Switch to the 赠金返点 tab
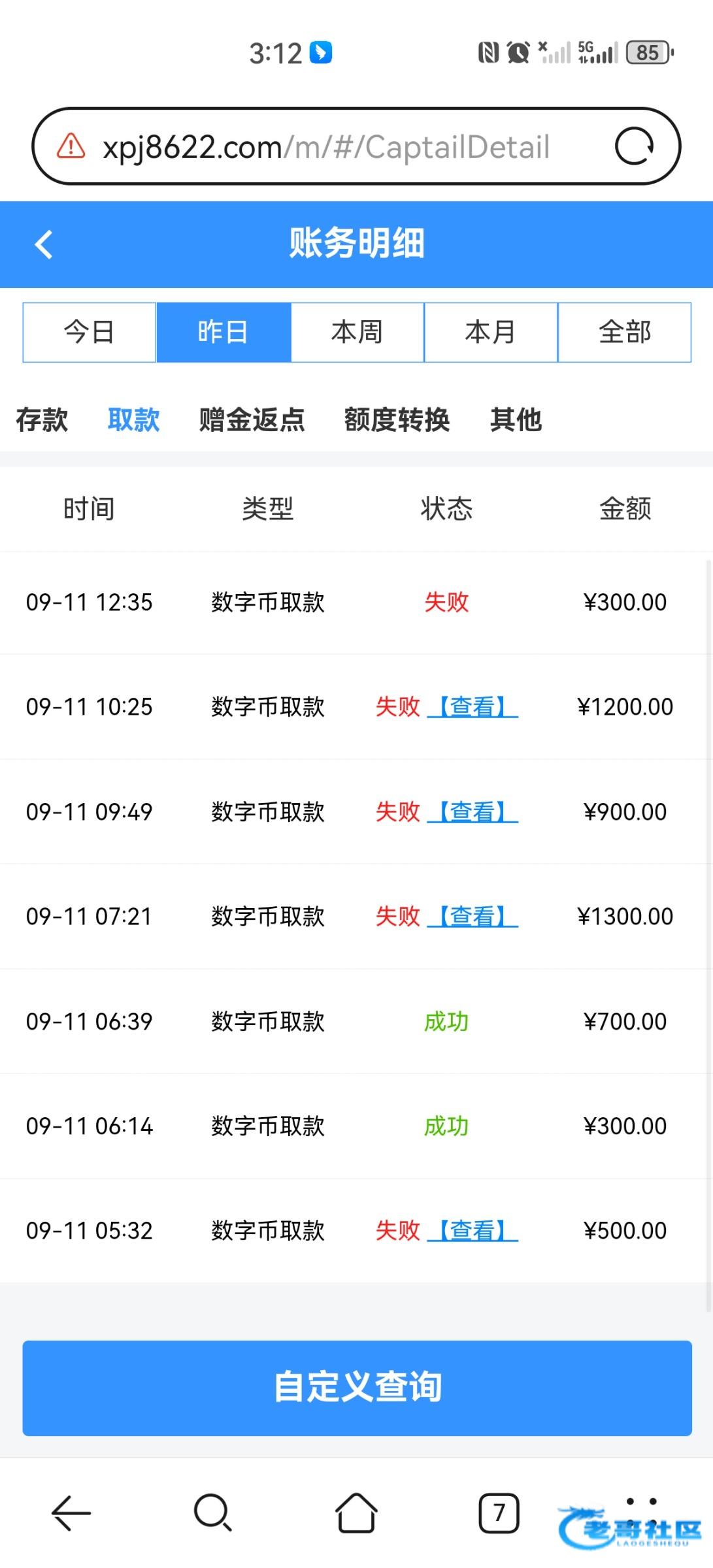 [x=252, y=419]
